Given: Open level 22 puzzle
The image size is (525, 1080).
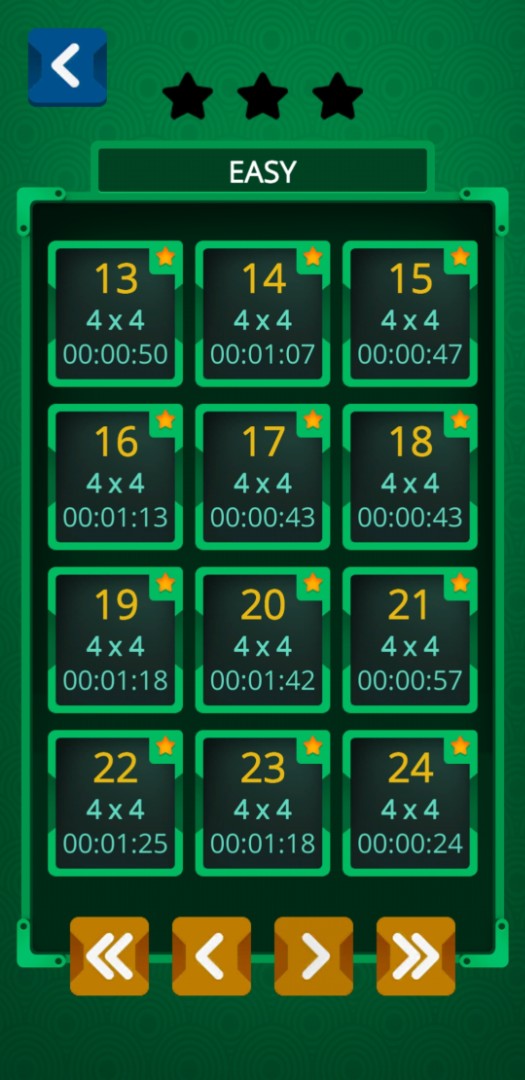Looking at the screenshot, I should 115,803.
